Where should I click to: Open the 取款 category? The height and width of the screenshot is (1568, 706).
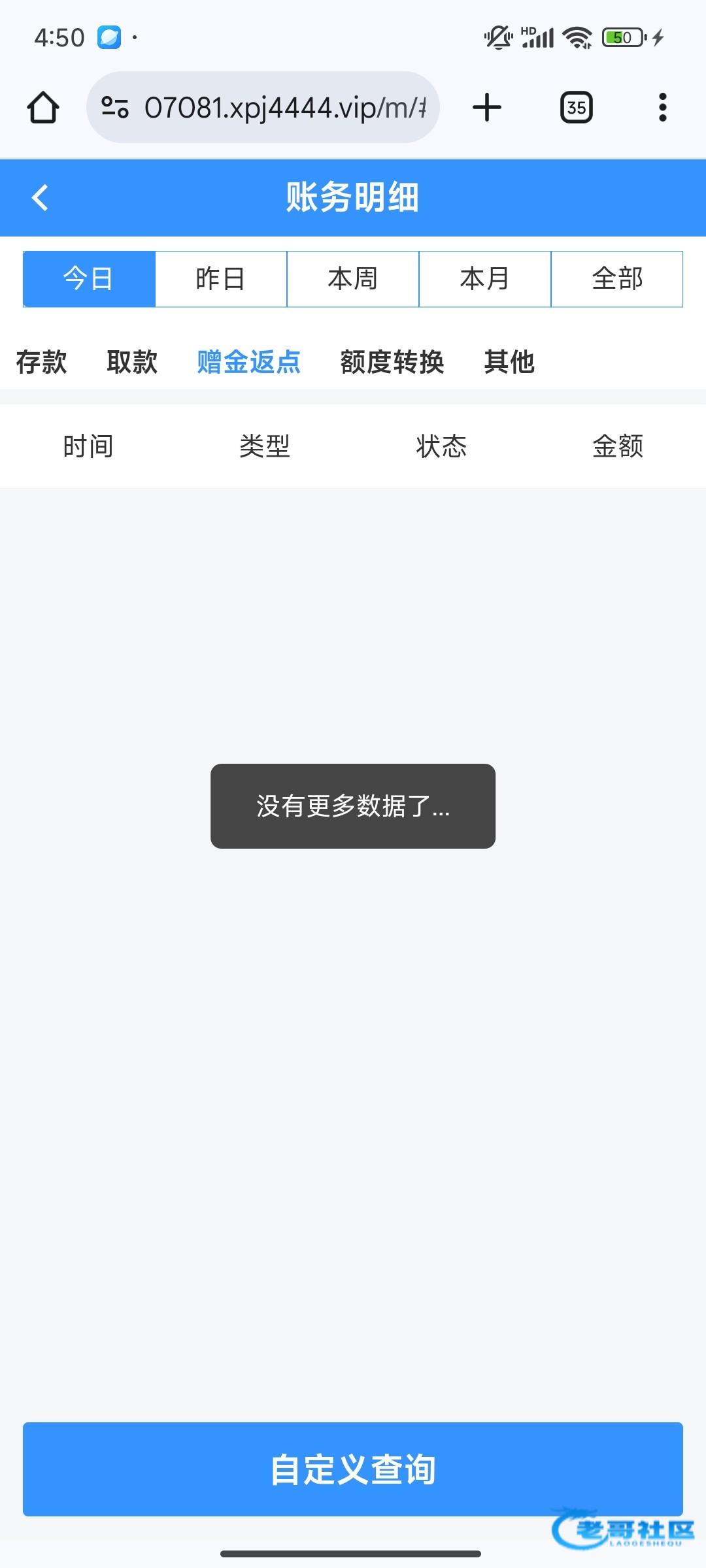pyautogui.click(x=132, y=362)
